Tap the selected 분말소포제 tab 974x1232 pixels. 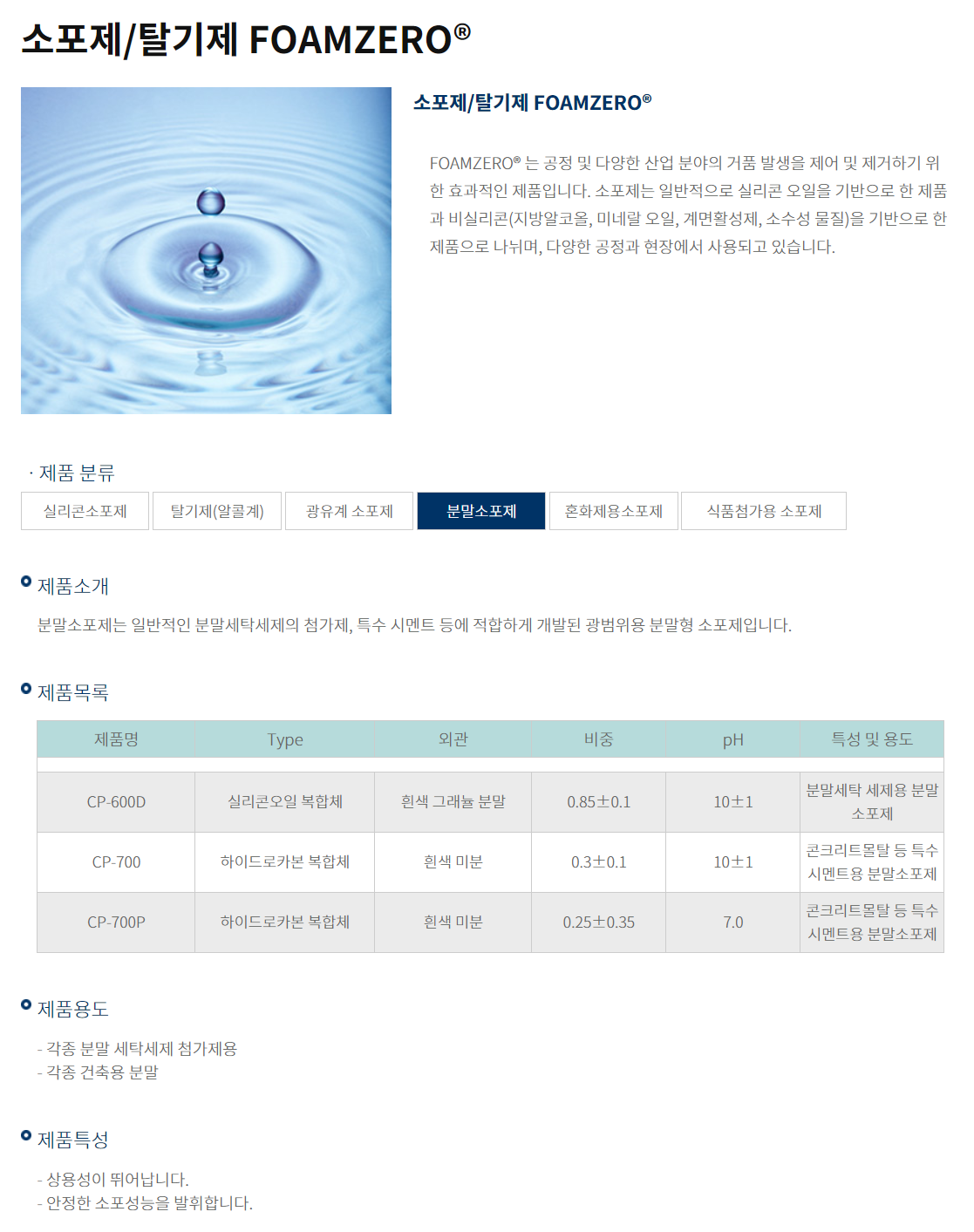coord(481,511)
